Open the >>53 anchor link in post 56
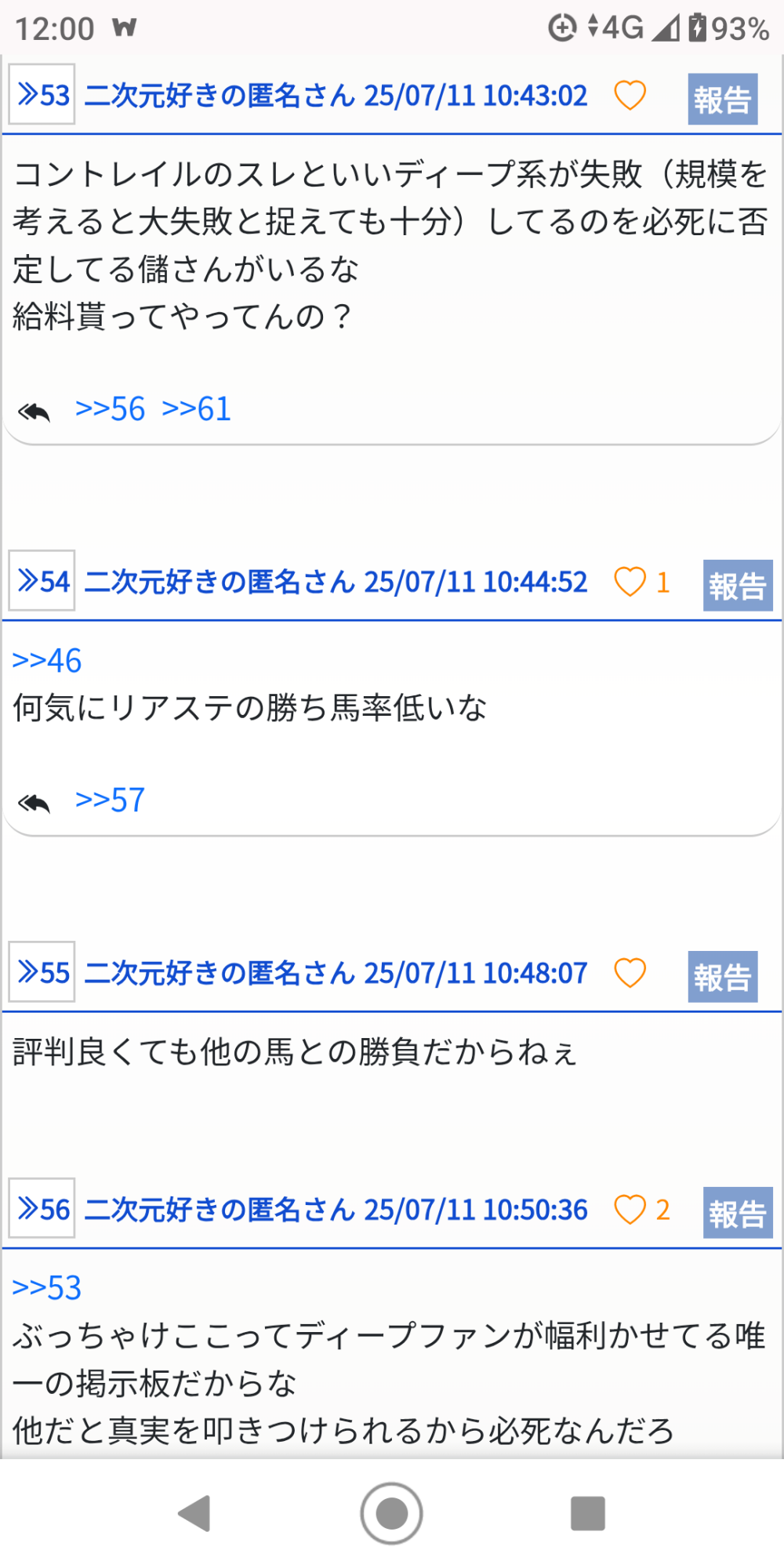 47,1288
